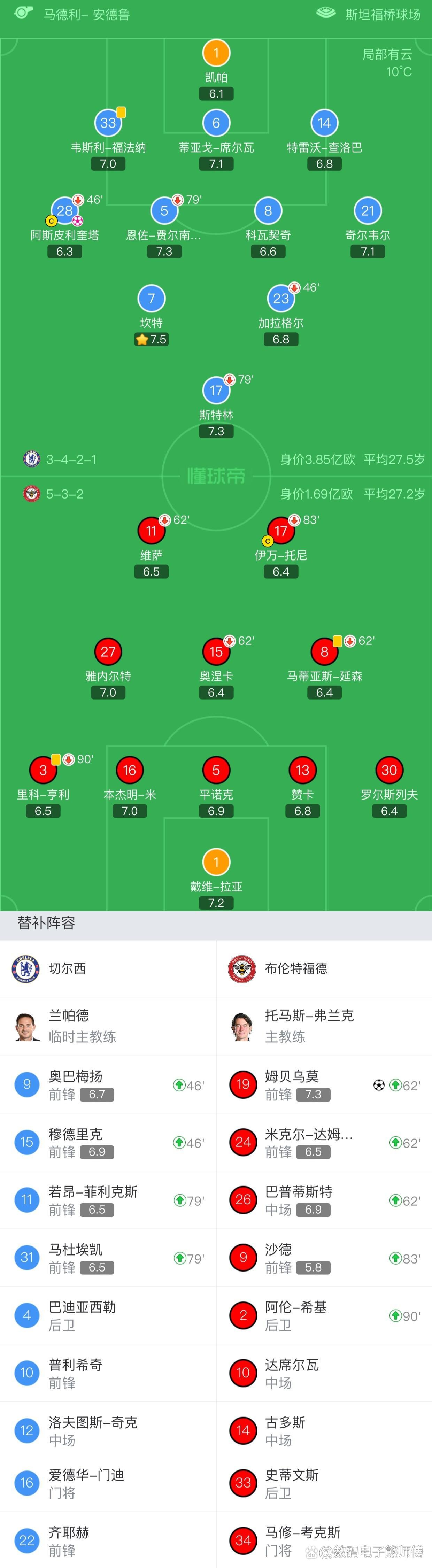Tap 坎特, the 7.5-rated top player
432x1568 pixels.
pos(152,299)
